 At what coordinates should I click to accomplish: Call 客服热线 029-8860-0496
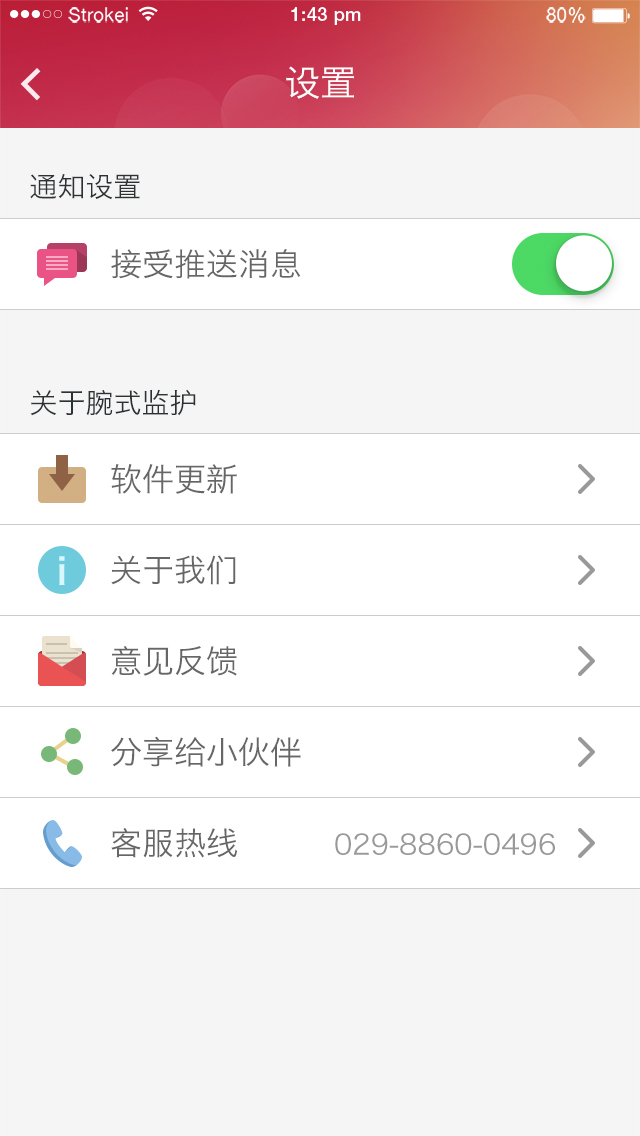tap(320, 844)
